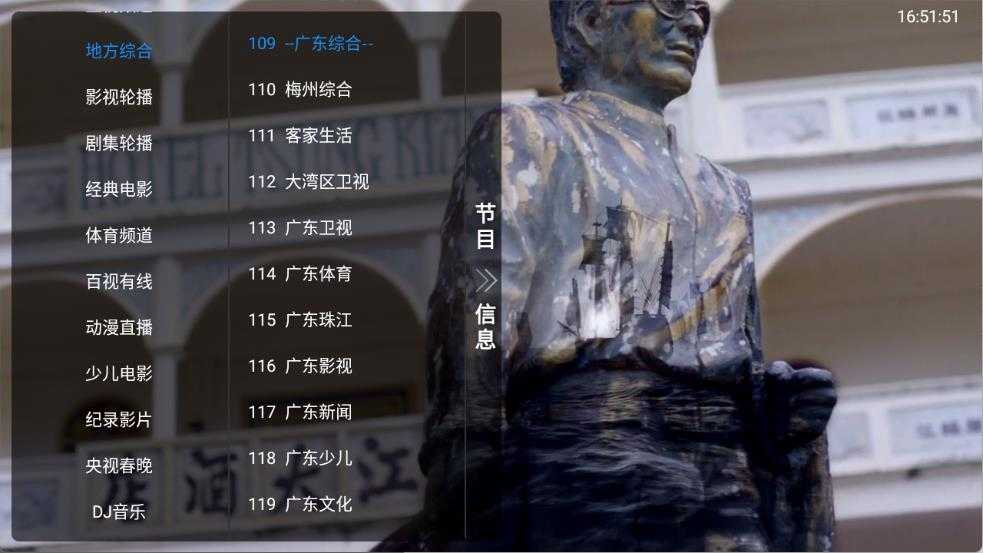Open channel 117 广东新闻
Viewport: 983px width, 553px height.
point(300,412)
